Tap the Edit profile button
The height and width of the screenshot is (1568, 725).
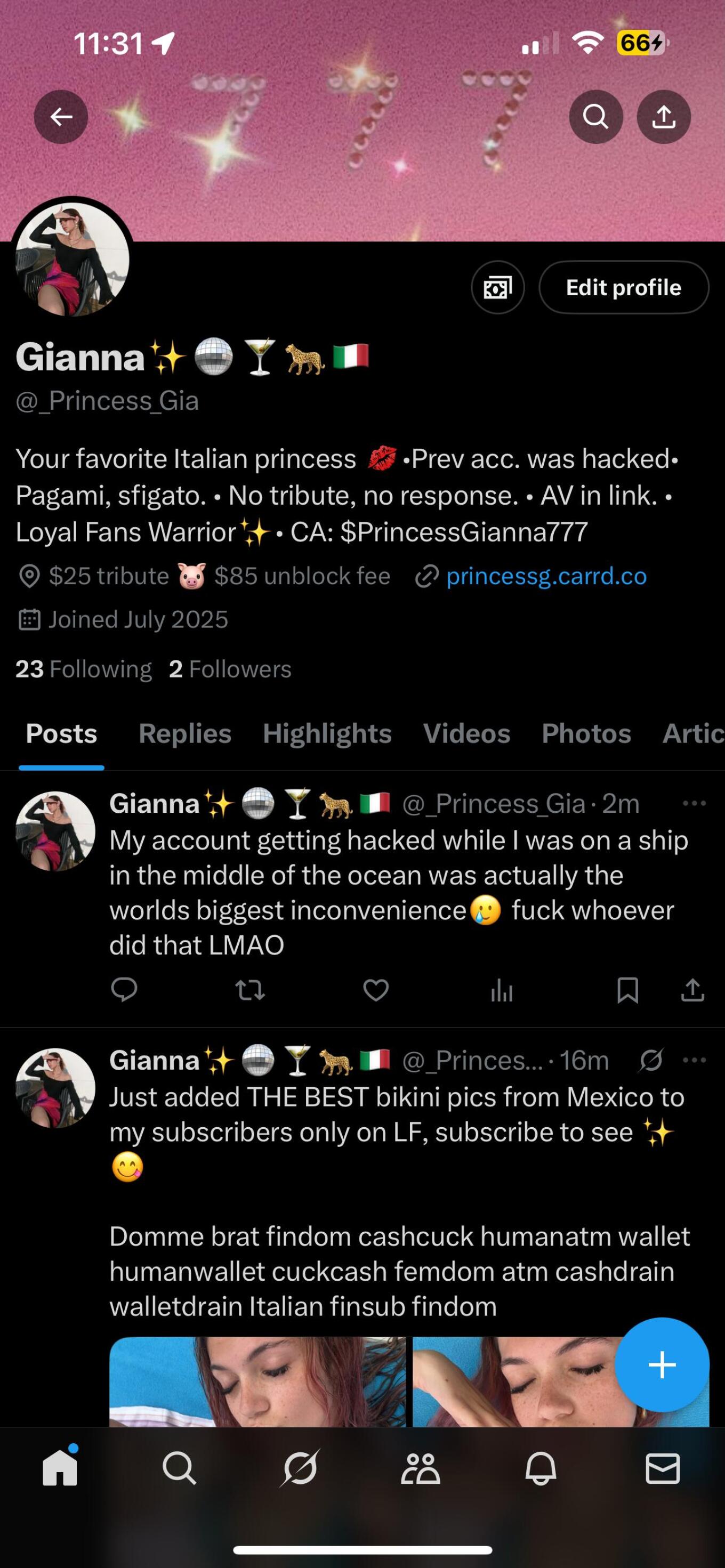pyautogui.click(x=623, y=287)
